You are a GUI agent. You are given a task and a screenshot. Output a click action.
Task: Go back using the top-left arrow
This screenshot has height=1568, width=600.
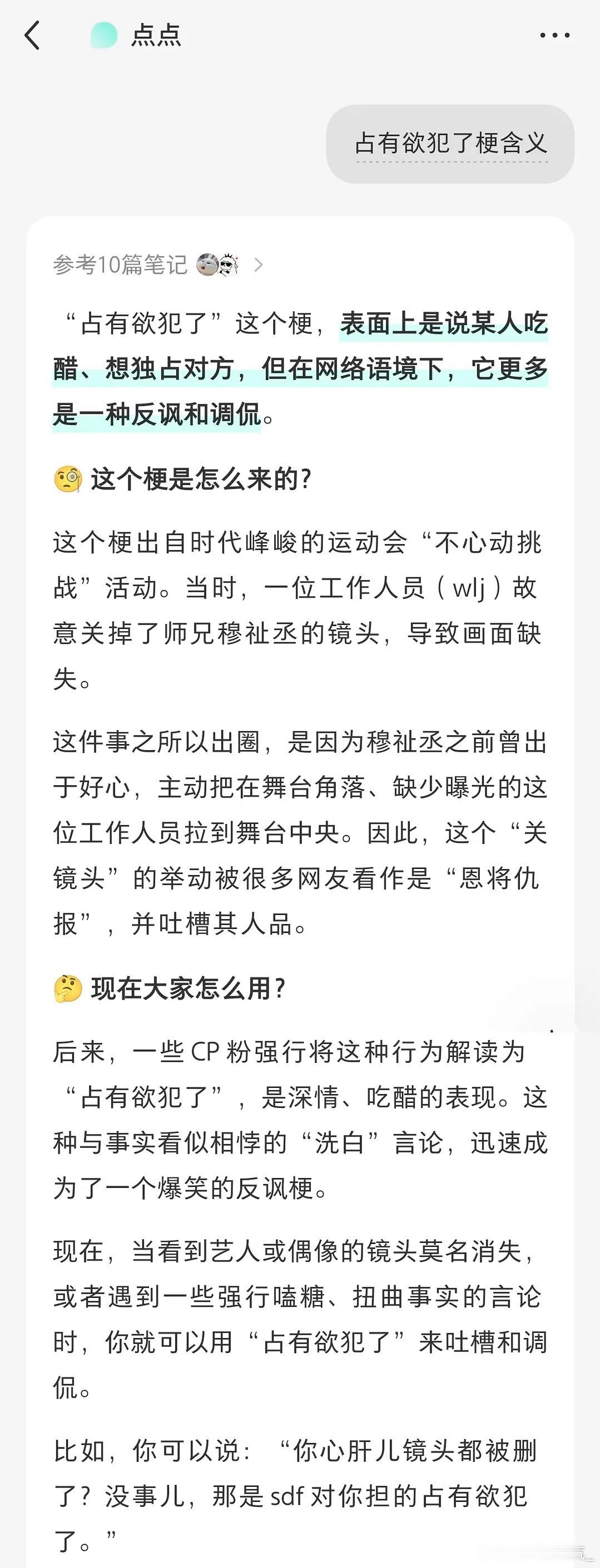32,36
